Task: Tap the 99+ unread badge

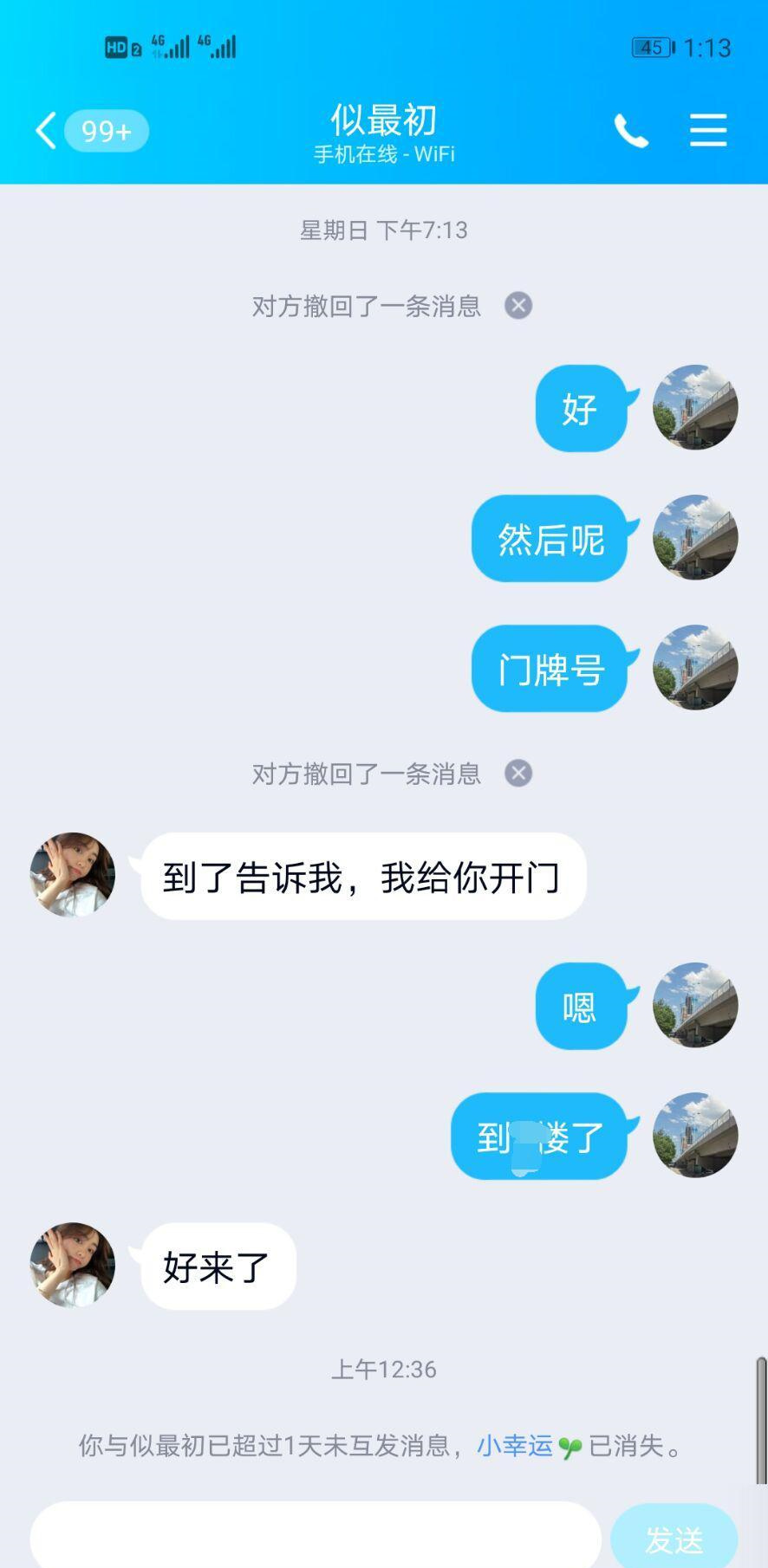Action: 106,130
